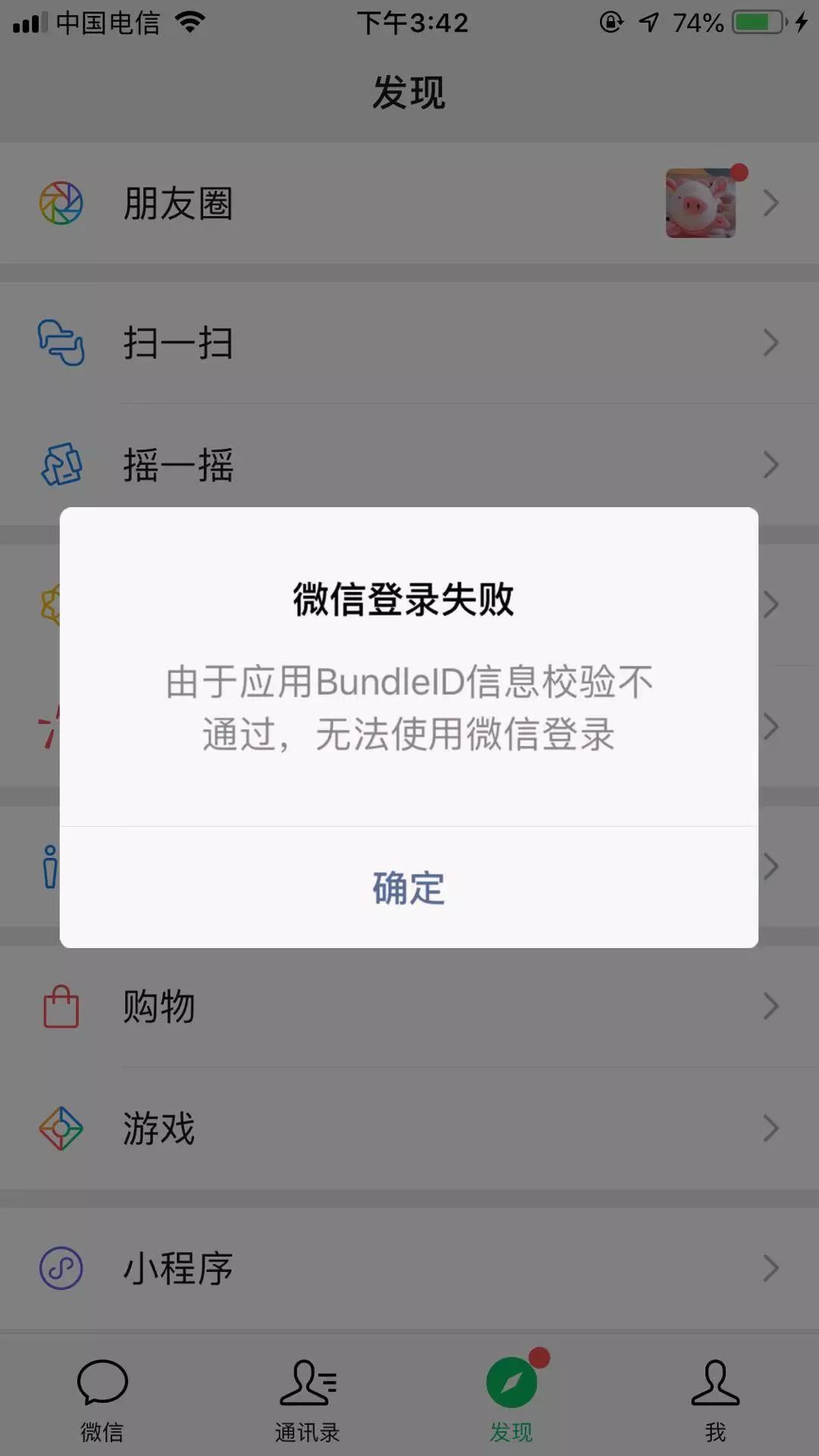Tap 确定 to dismiss the login failure dialog
The width and height of the screenshot is (819, 1456).
point(409,888)
